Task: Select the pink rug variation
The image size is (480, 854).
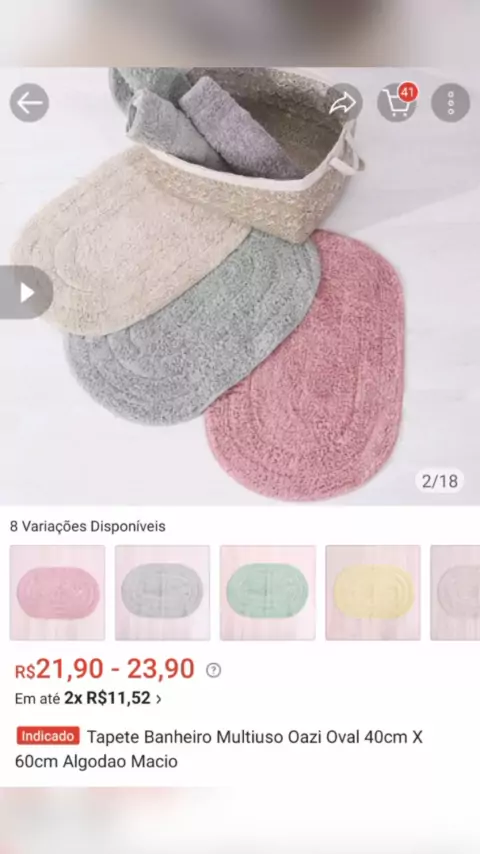Action: (x=57, y=593)
